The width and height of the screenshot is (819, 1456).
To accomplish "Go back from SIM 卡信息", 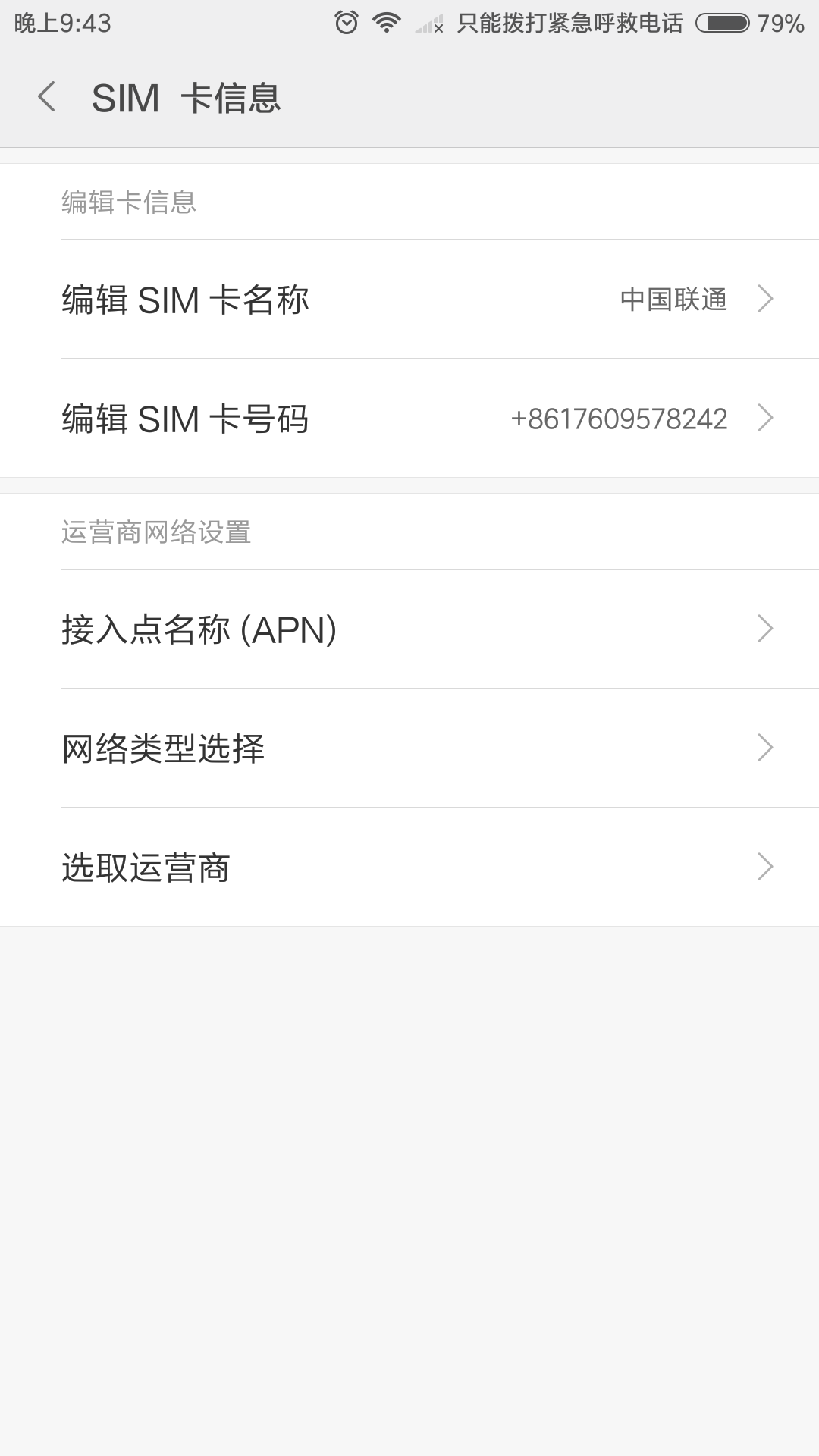I will 47,97.
